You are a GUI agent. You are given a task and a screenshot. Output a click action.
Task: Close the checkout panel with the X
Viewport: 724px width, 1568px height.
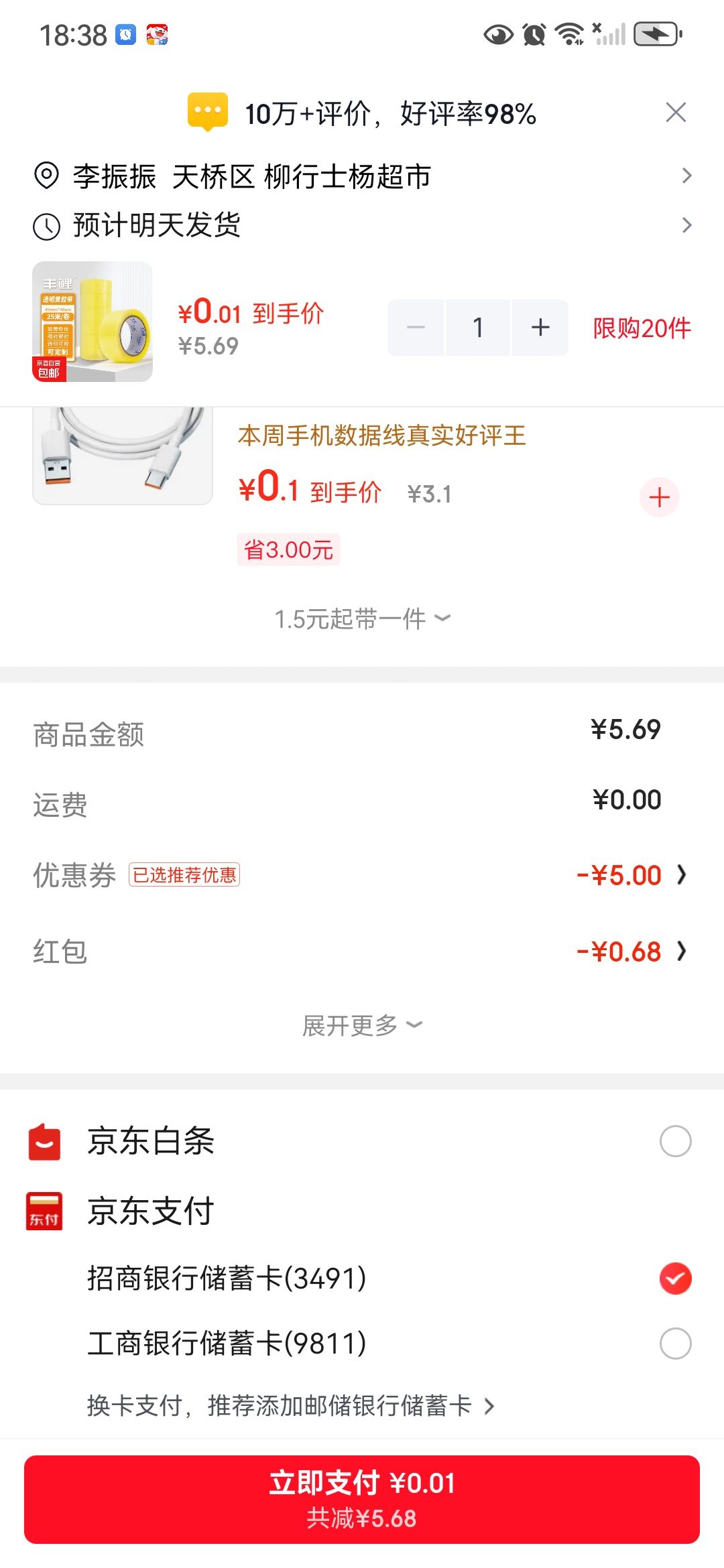(676, 113)
